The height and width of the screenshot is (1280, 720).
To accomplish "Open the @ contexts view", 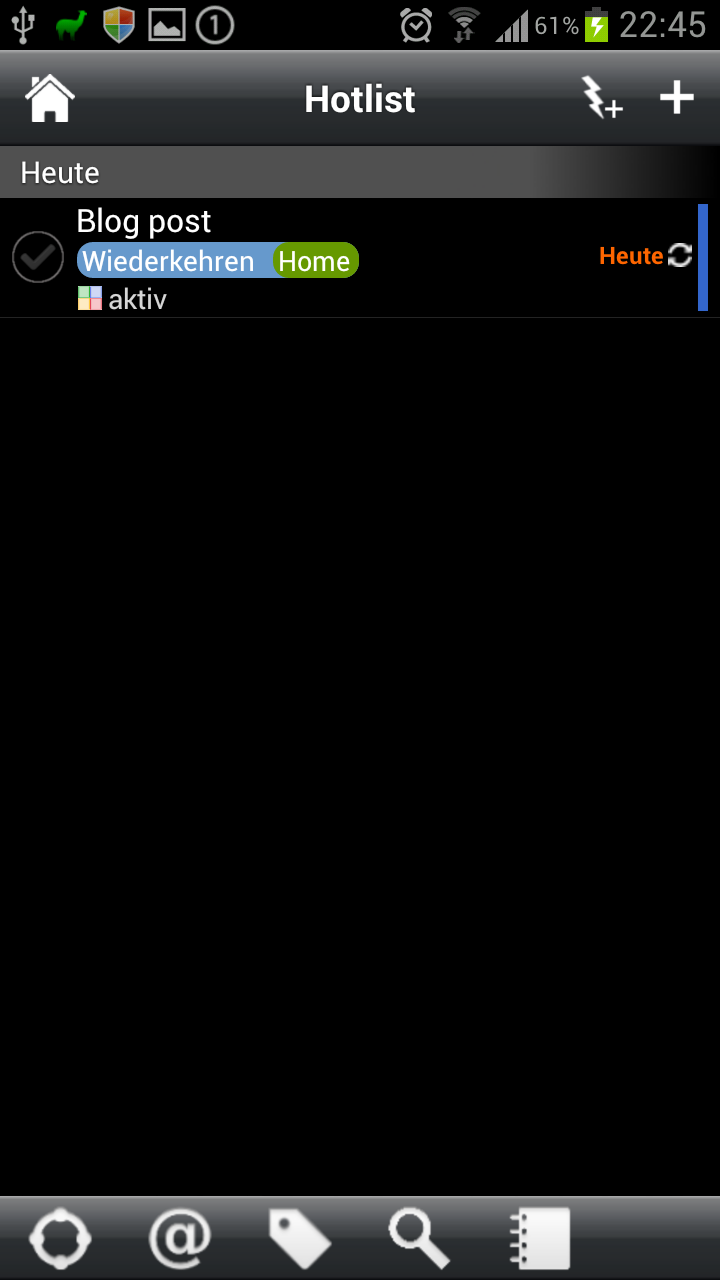I will (x=180, y=1239).
